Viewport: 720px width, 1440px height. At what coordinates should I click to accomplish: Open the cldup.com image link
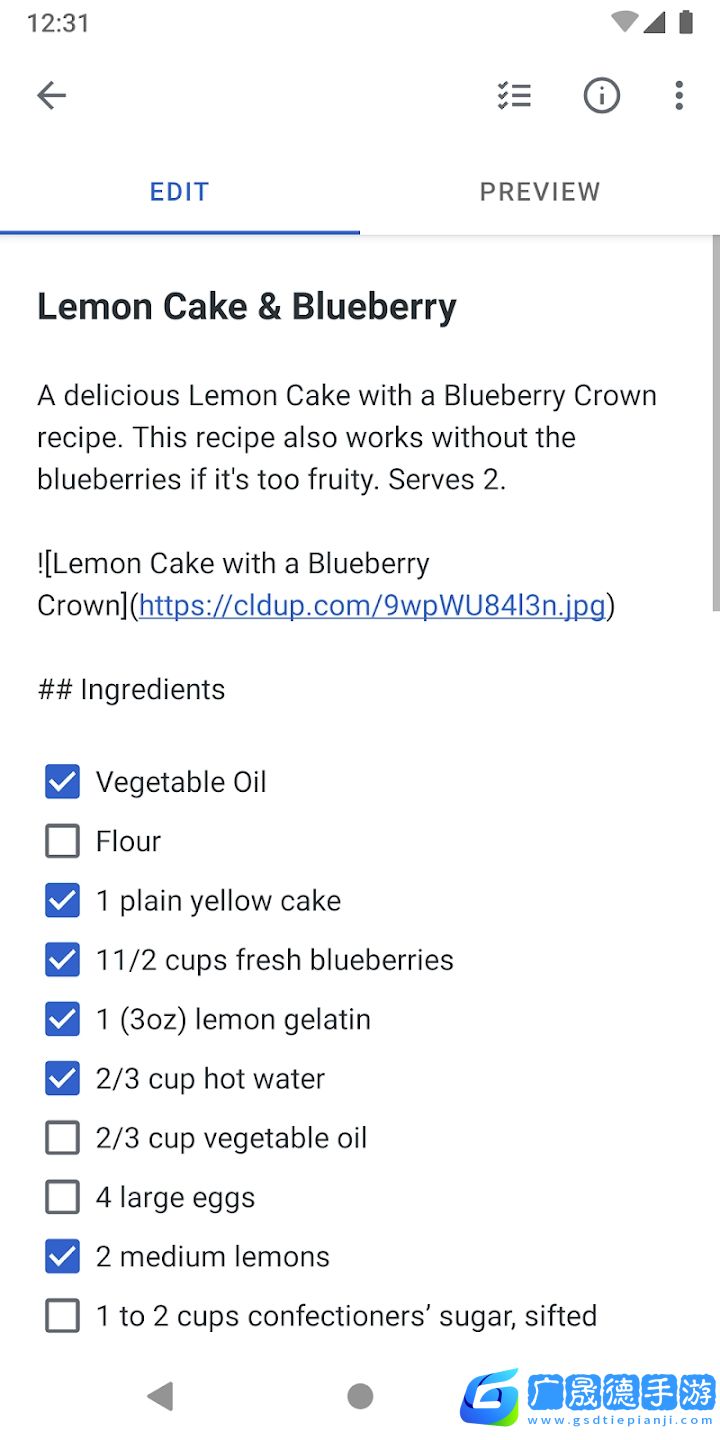click(372, 605)
